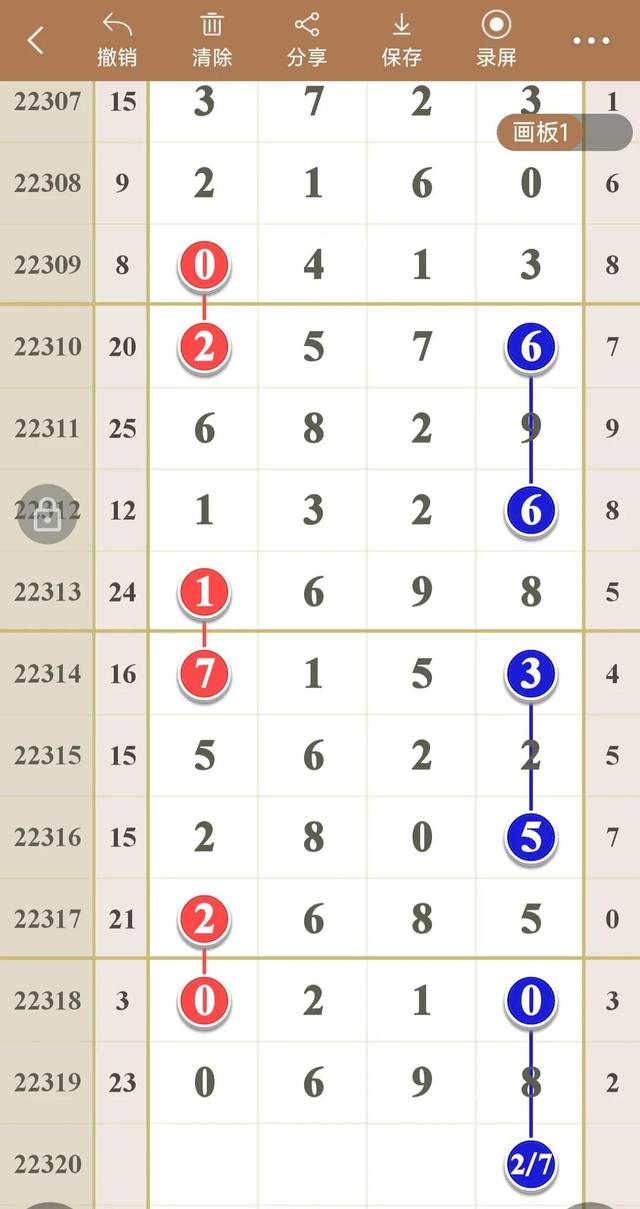Tap the floating lock icon
The image size is (640, 1209).
(x=48, y=514)
